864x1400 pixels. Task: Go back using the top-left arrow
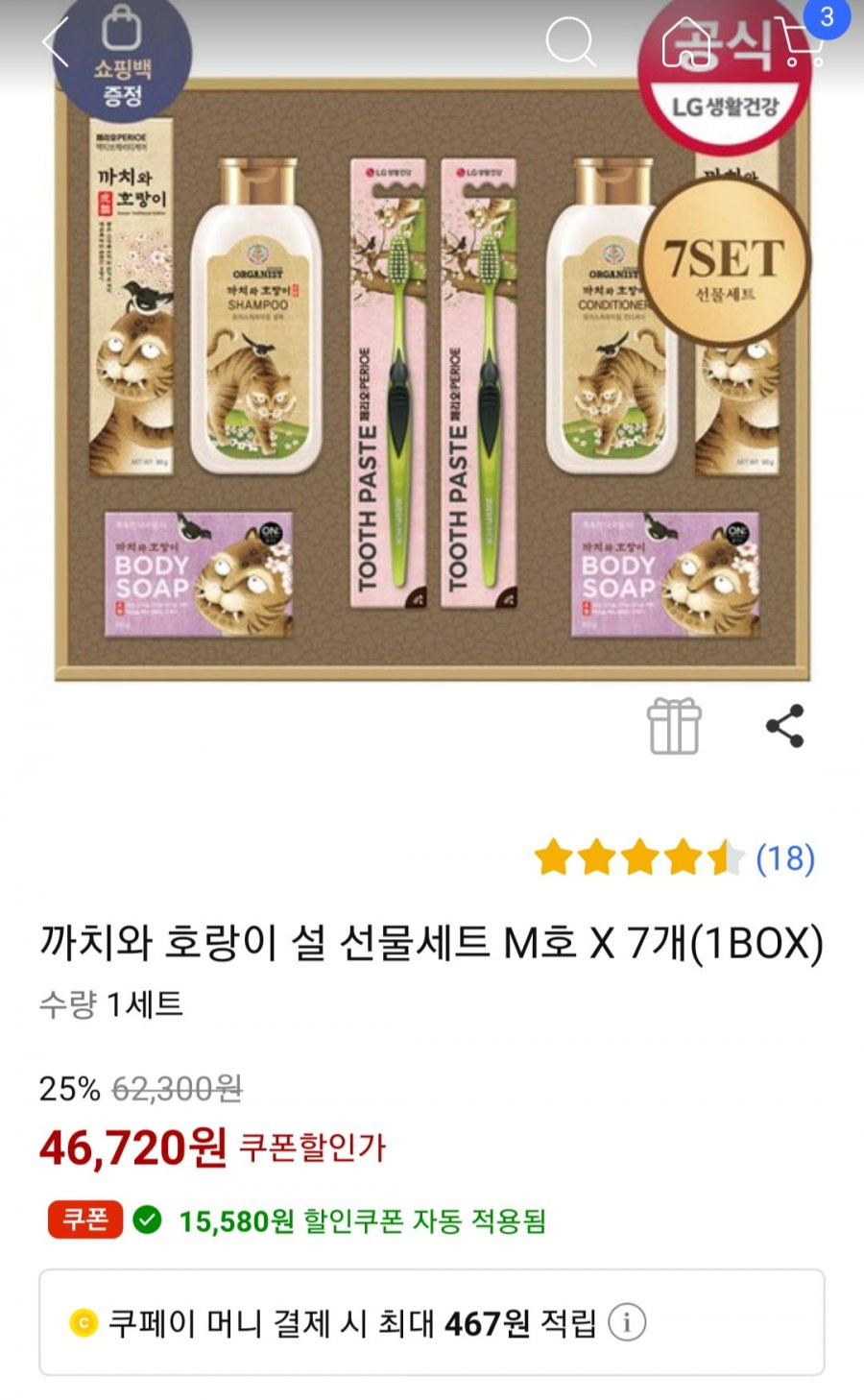click(x=56, y=43)
